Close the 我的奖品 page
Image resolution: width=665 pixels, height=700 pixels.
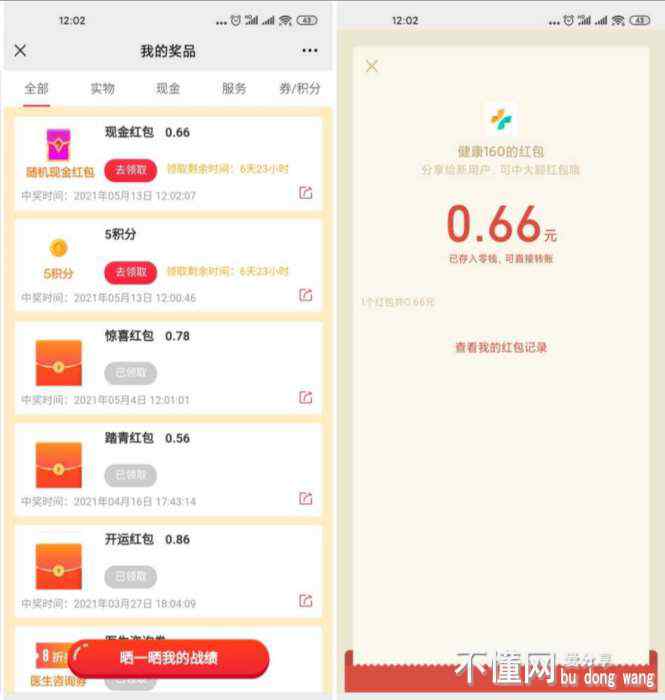[x=20, y=51]
